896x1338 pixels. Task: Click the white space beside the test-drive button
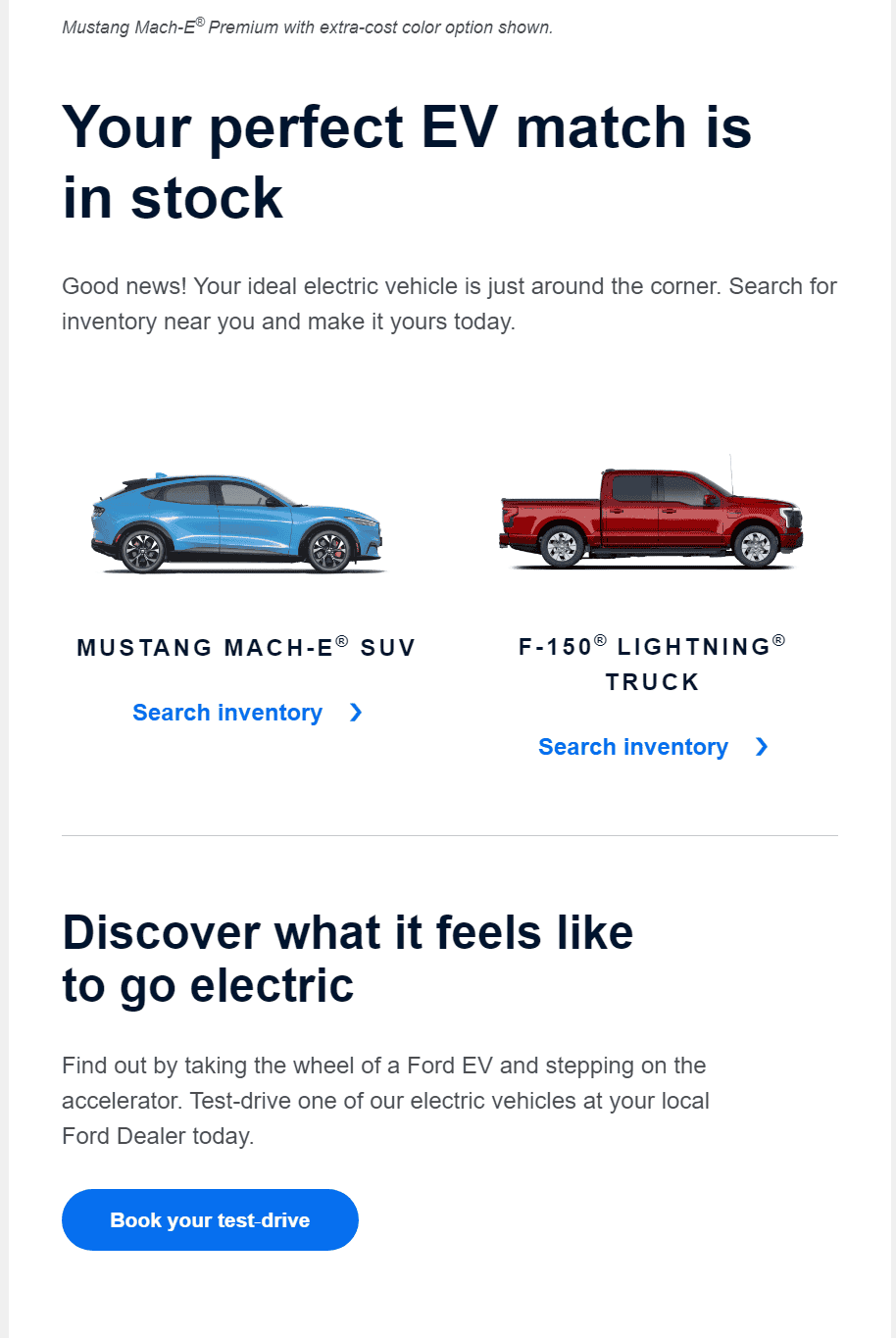click(588, 1219)
